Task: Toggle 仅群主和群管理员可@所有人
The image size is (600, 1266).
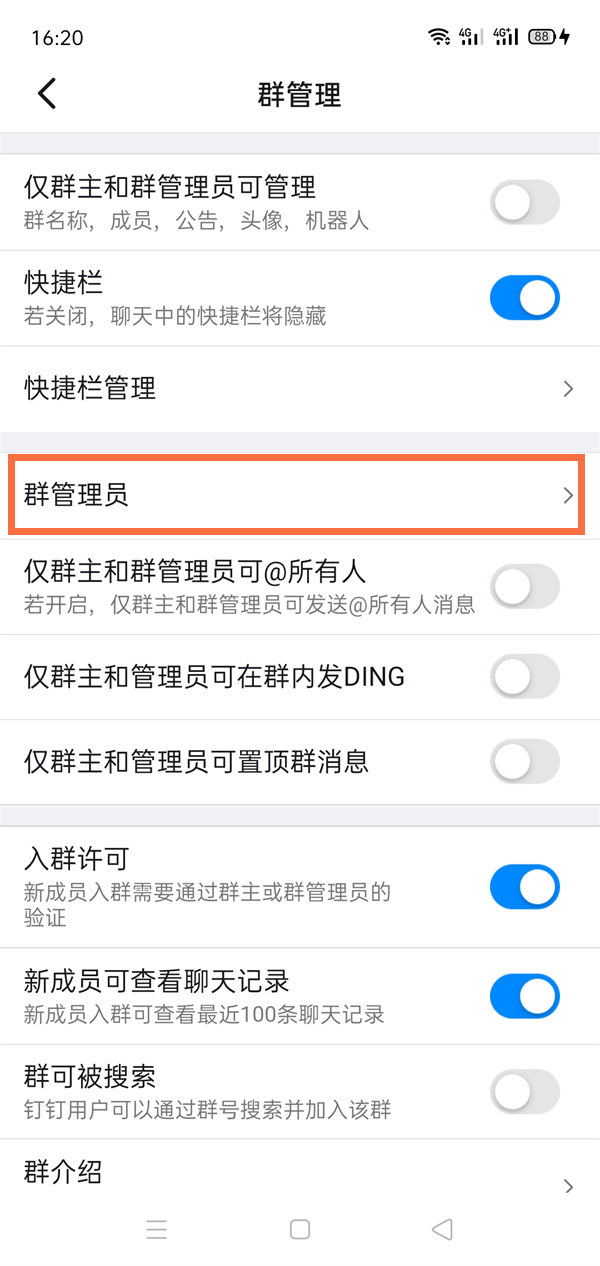Action: click(524, 586)
